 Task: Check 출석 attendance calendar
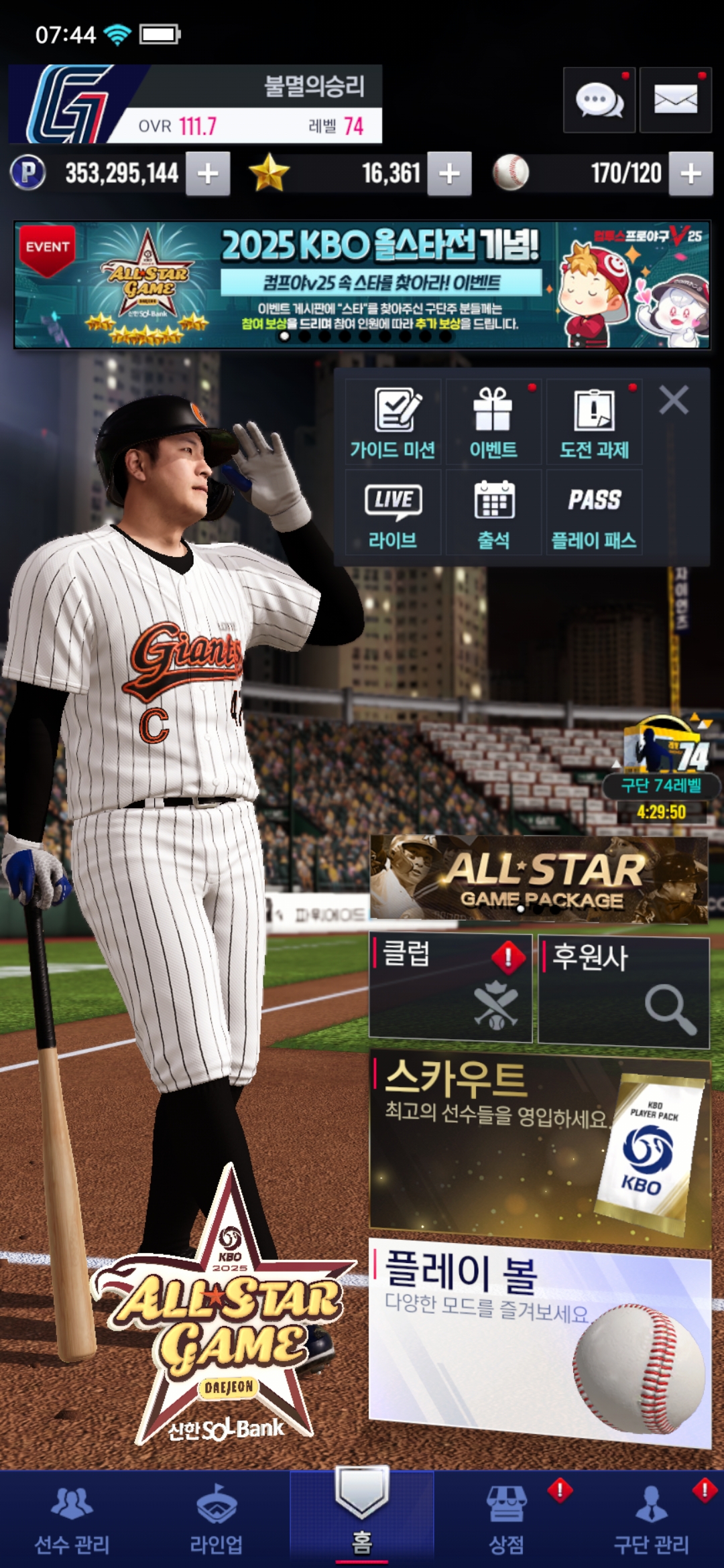(493, 513)
